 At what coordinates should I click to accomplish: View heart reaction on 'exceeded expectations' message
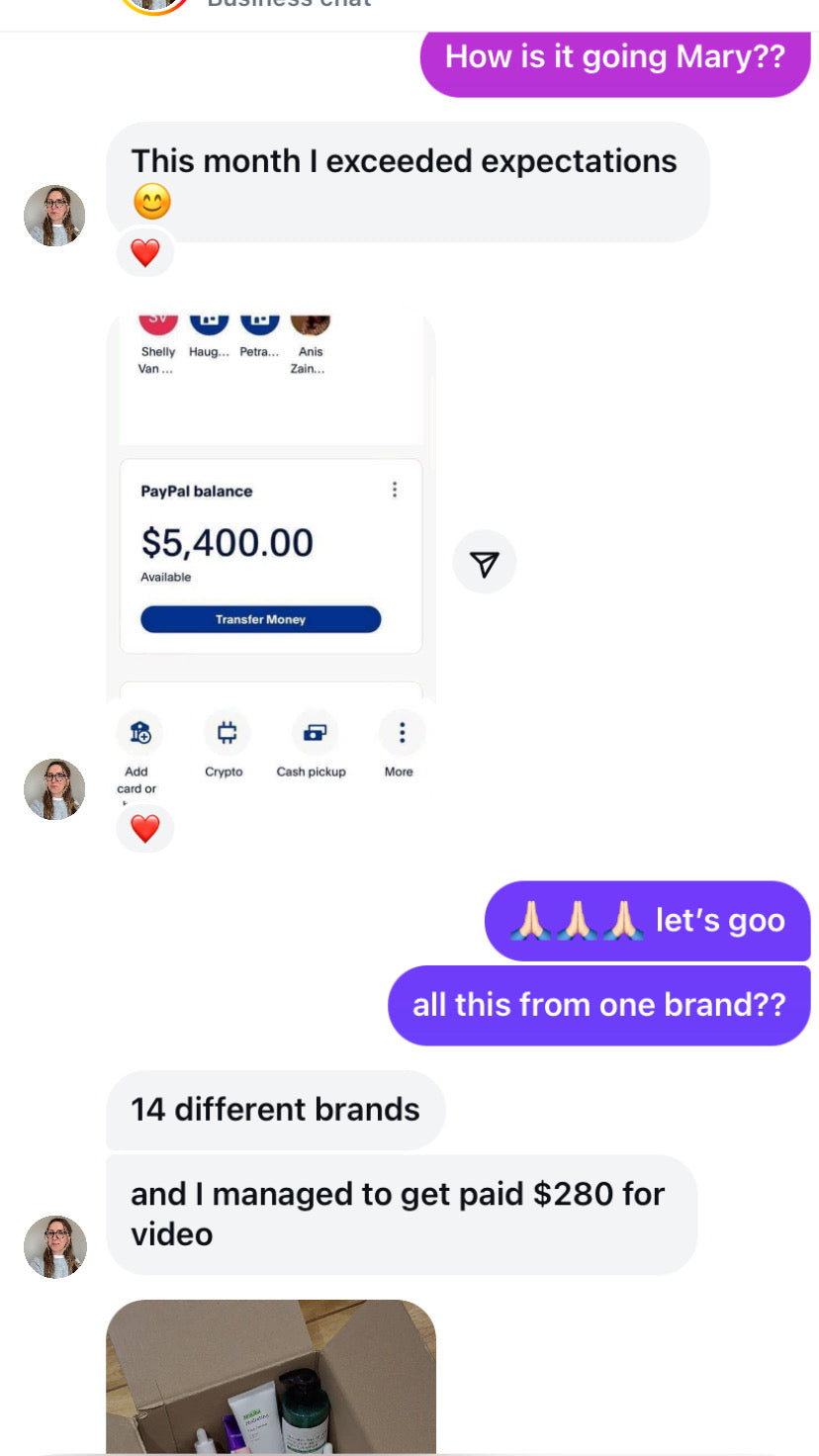[x=145, y=253]
